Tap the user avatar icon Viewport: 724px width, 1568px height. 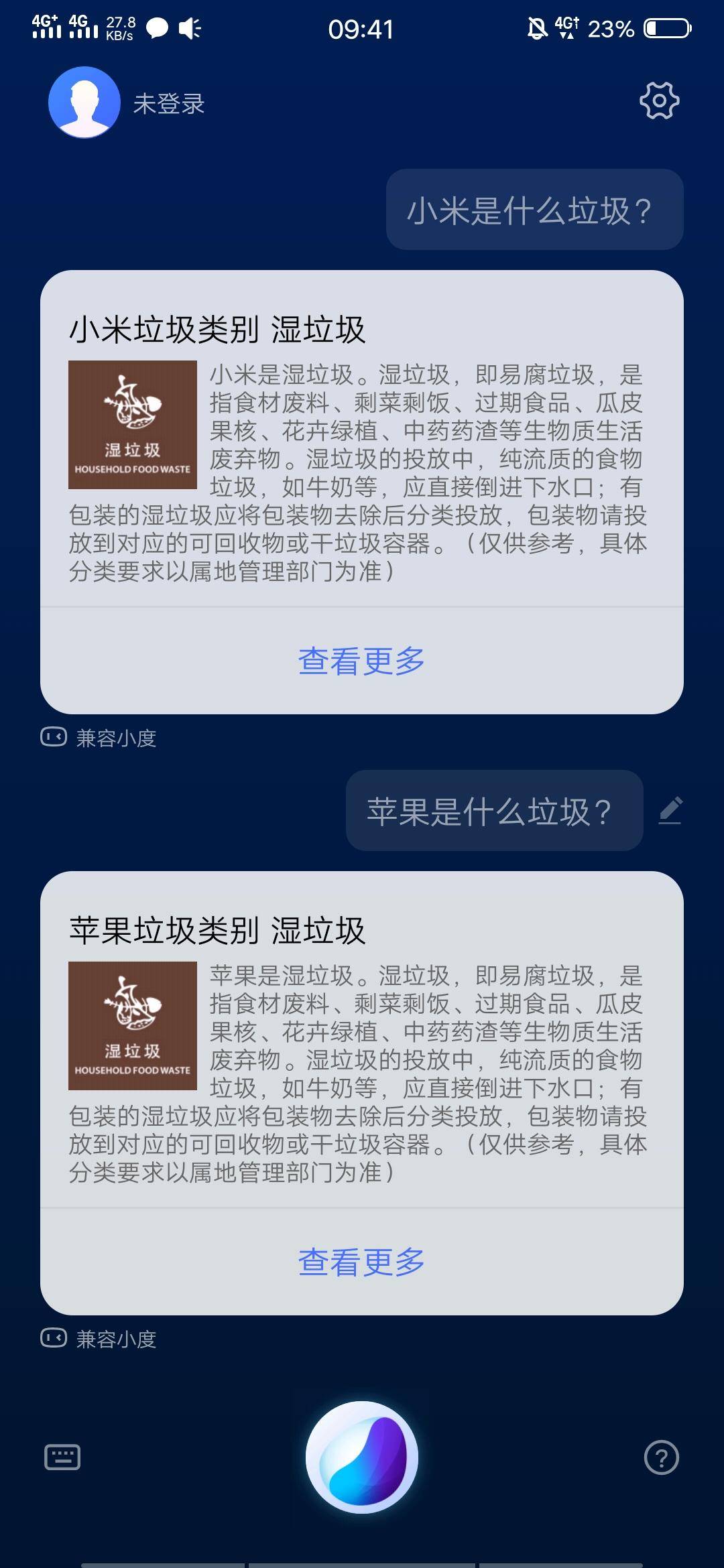click(x=83, y=102)
